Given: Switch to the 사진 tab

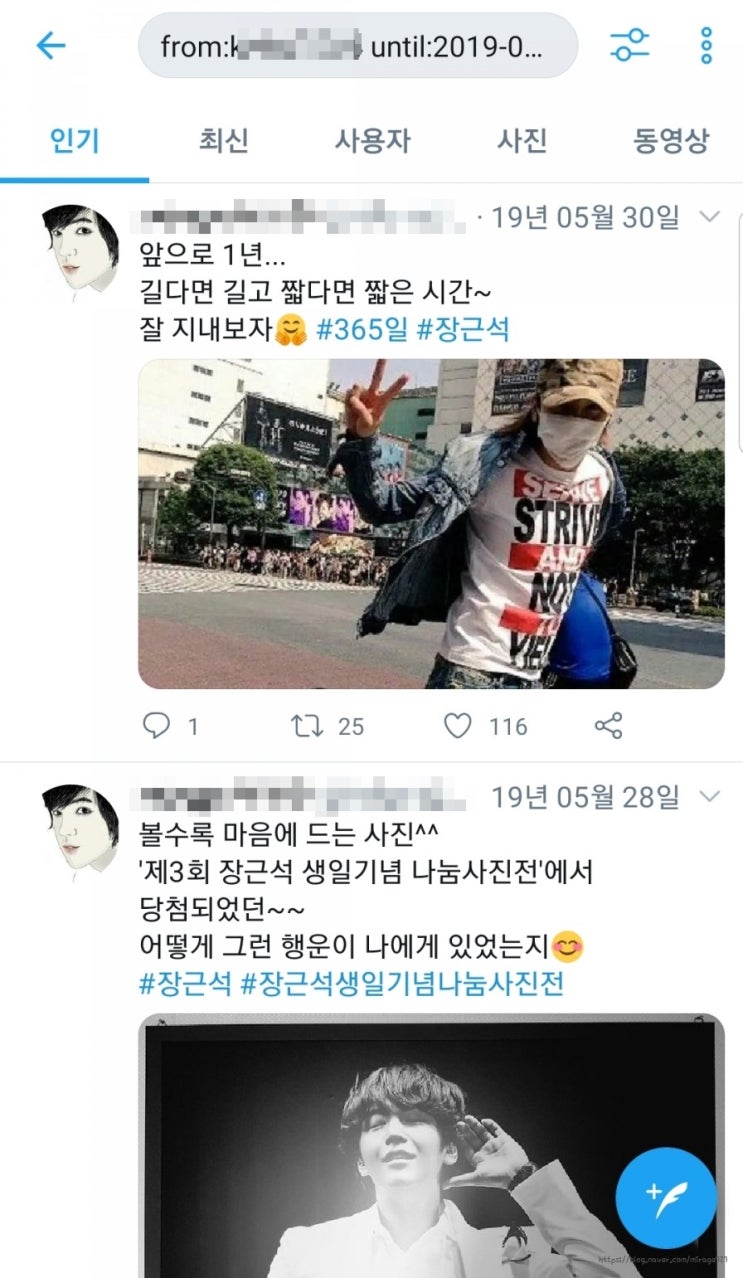Looking at the screenshot, I should (522, 142).
